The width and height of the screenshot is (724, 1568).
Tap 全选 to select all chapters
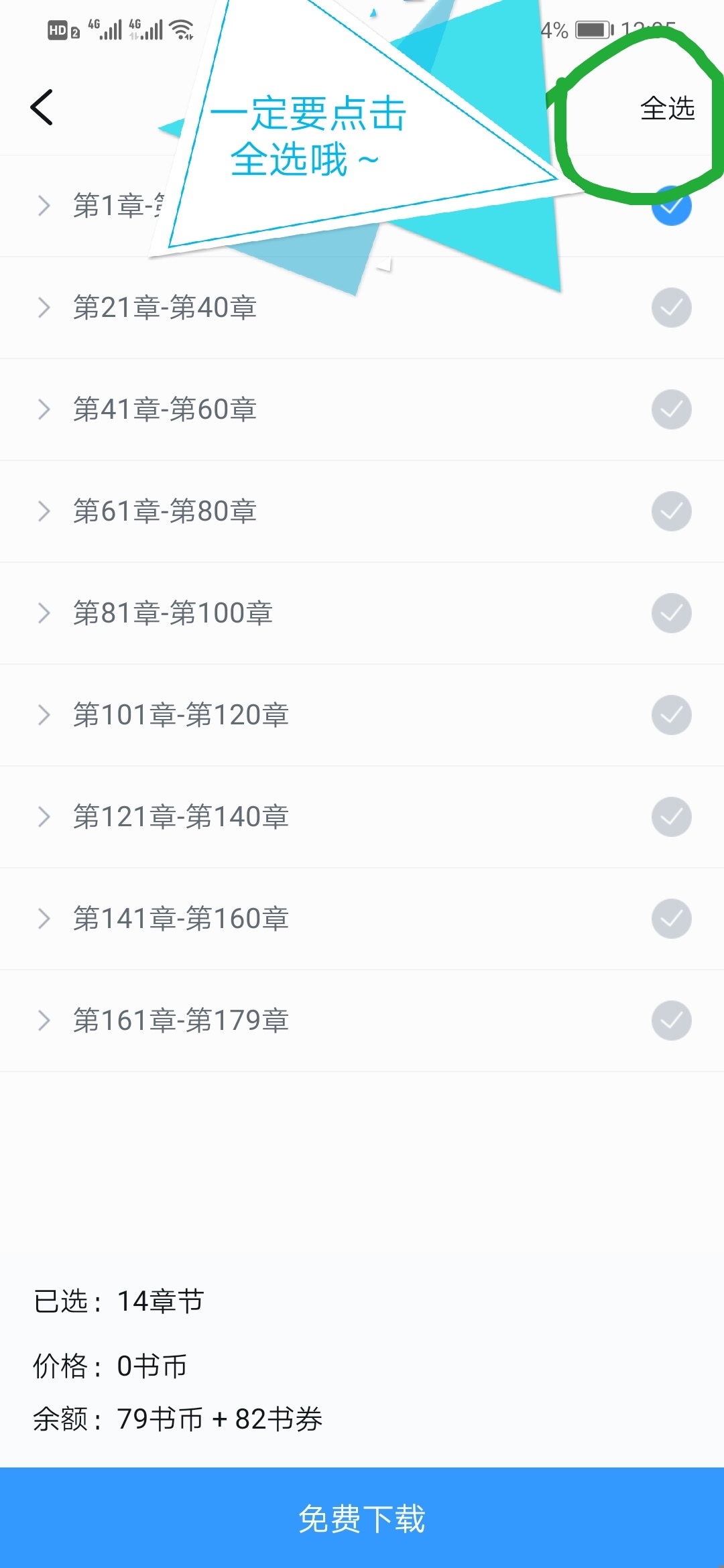(x=667, y=108)
